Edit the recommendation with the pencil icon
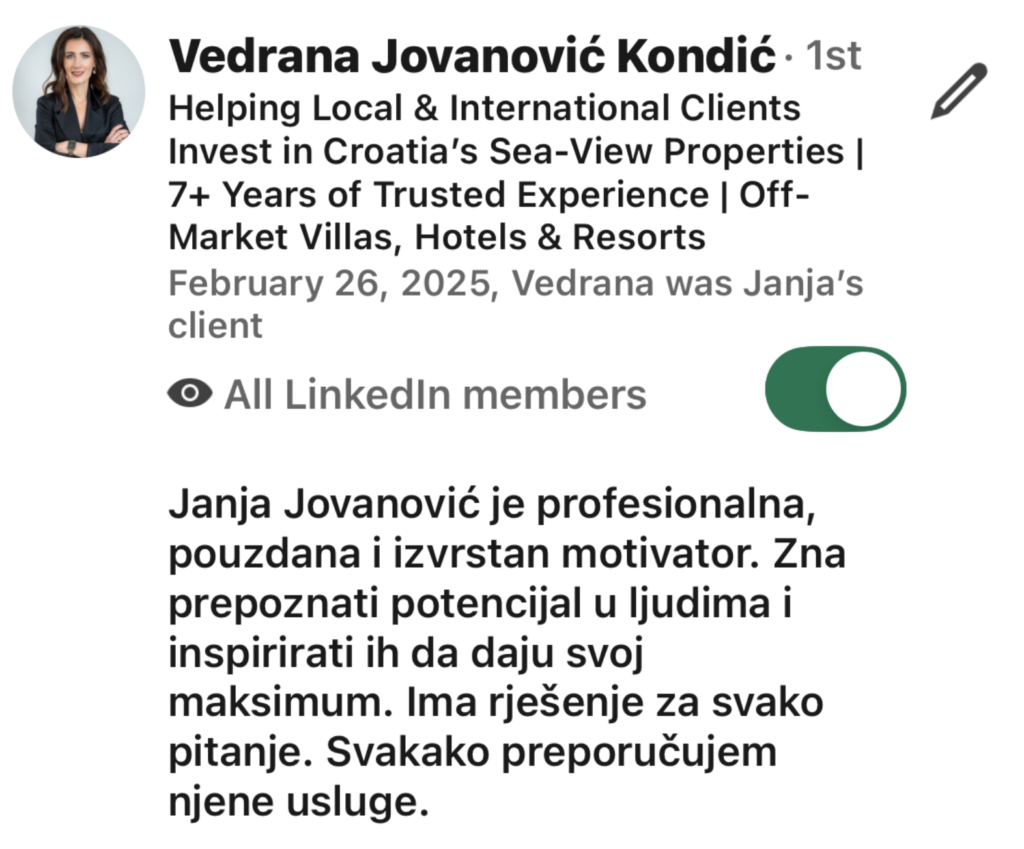Viewport: 1024px width, 849px height. click(958, 92)
